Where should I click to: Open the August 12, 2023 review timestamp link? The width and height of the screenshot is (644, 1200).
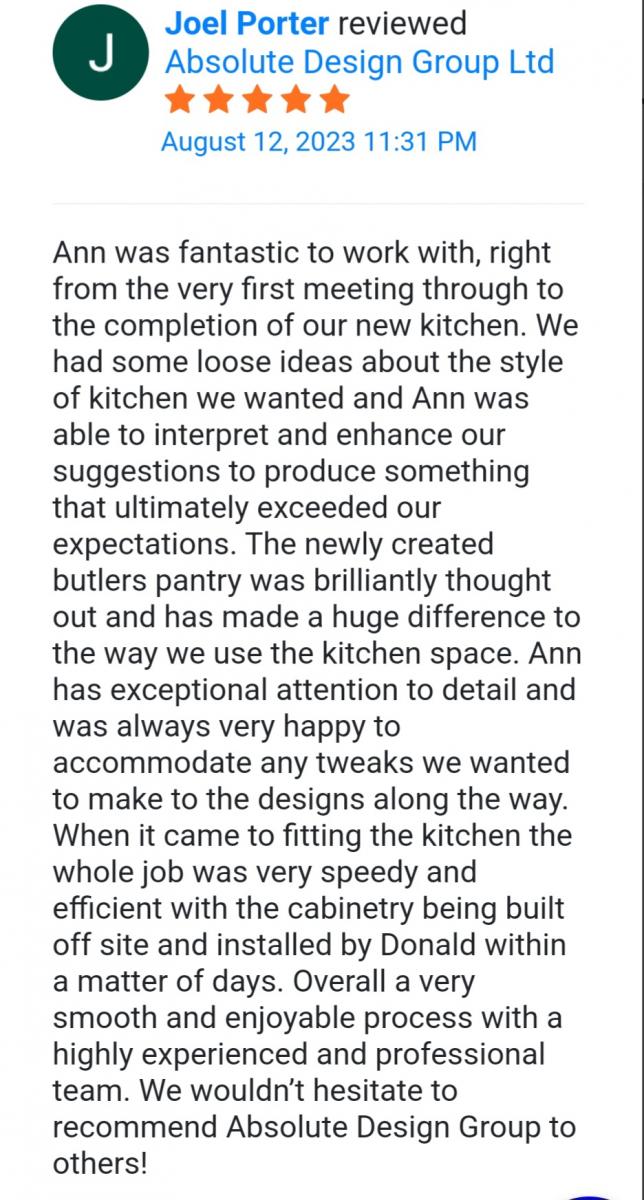tap(318, 141)
